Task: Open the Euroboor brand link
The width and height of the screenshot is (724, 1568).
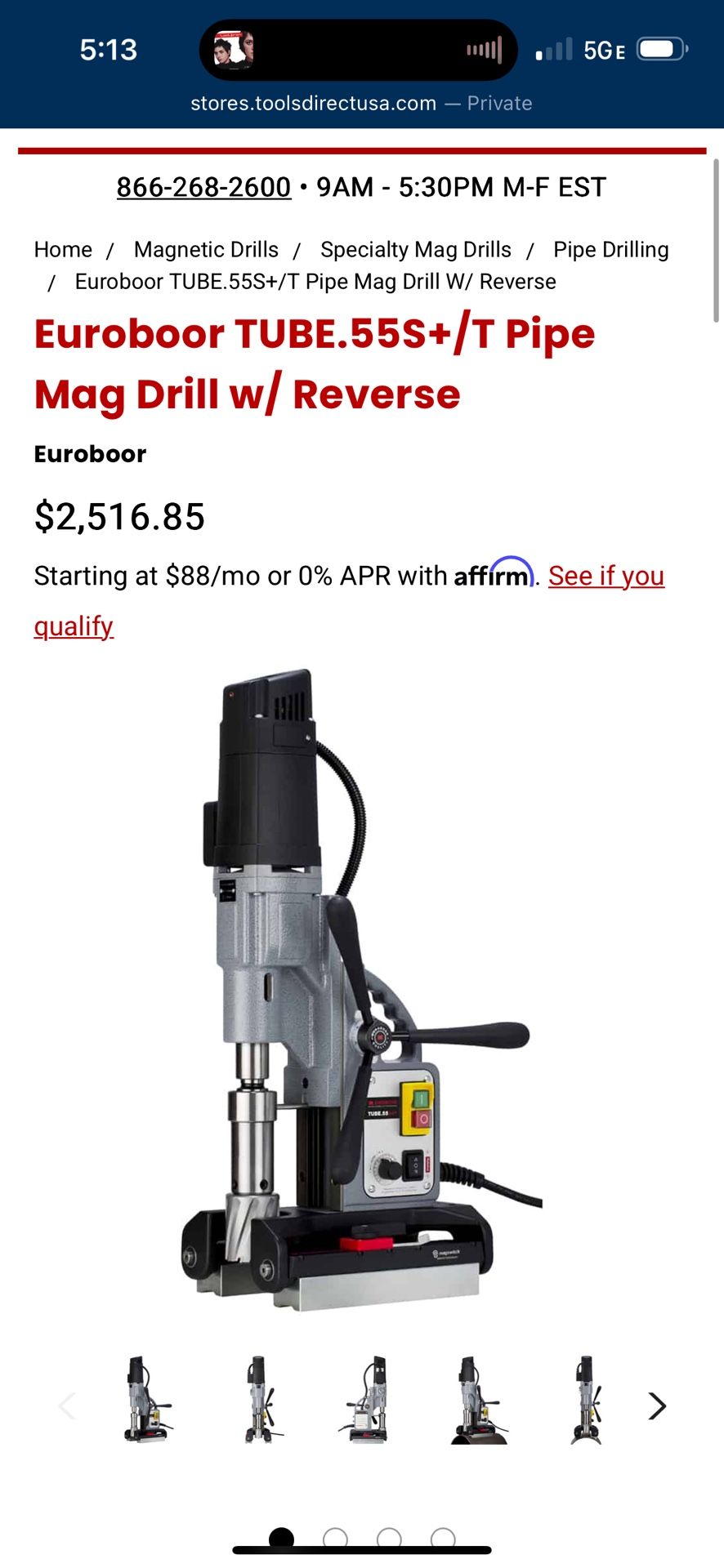Action: [x=90, y=454]
